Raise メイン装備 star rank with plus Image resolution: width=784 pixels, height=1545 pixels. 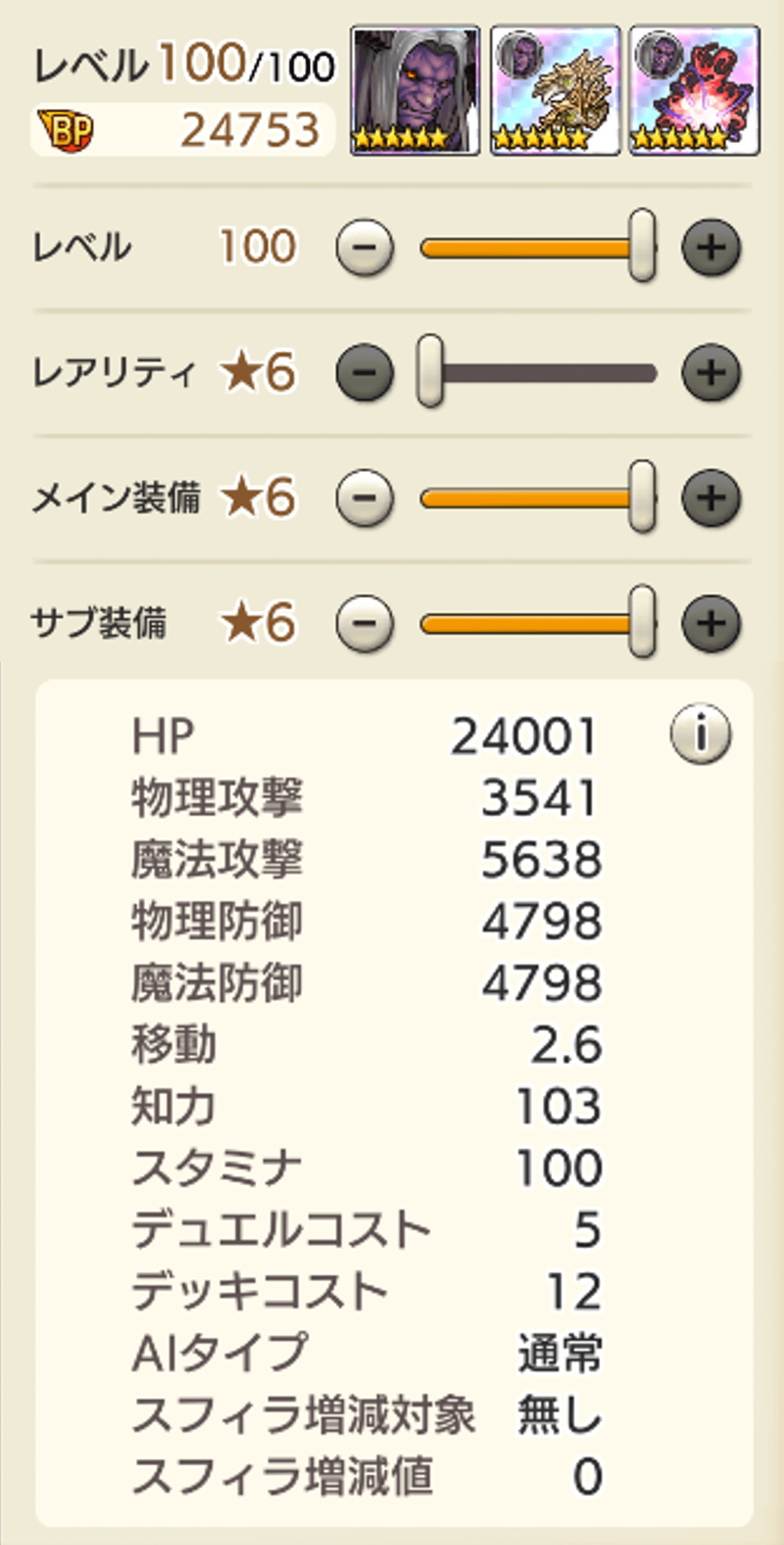pos(711,498)
